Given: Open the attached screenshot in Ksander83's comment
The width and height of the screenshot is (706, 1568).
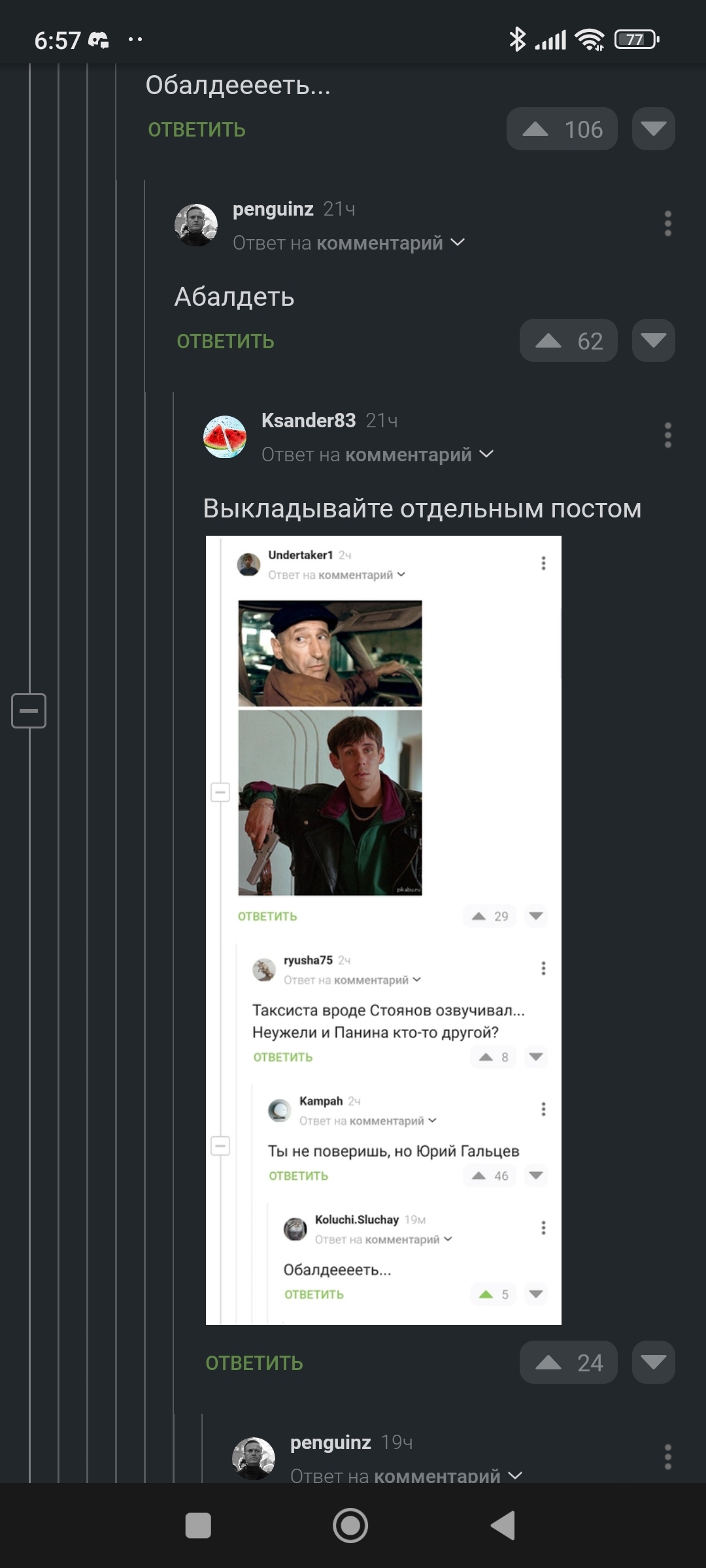Looking at the screenshot, I should [383, 930].
